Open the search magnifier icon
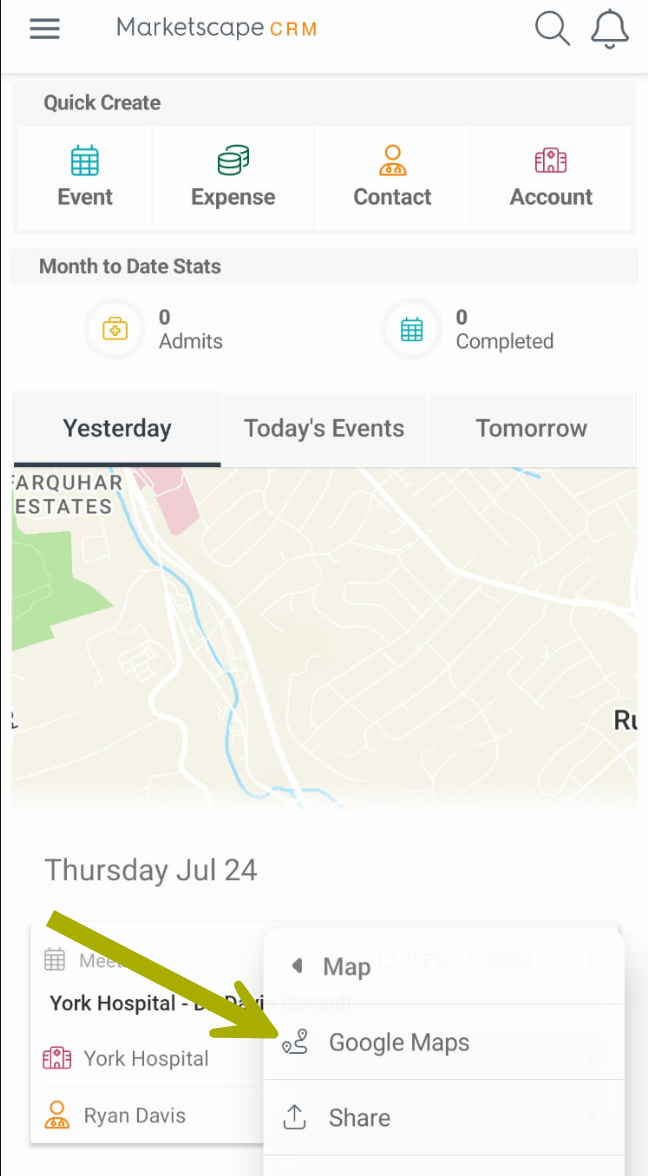 coord(552,28)
